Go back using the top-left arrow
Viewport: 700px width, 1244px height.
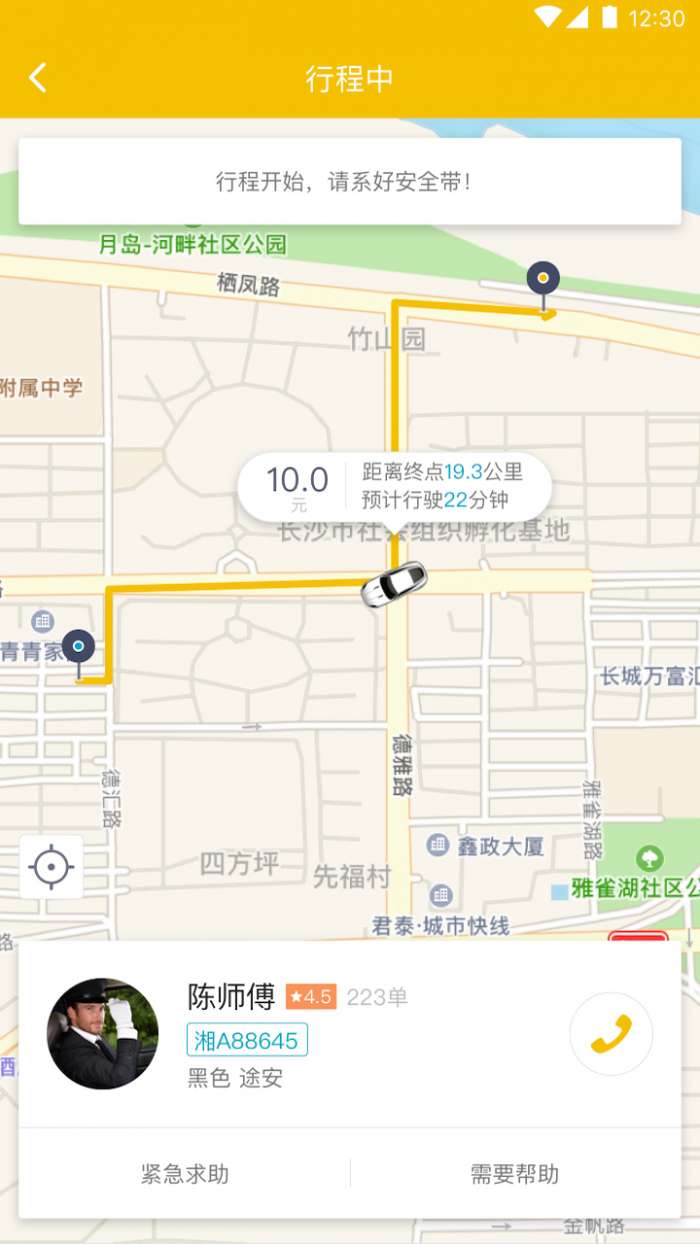[x=38, y=78]
